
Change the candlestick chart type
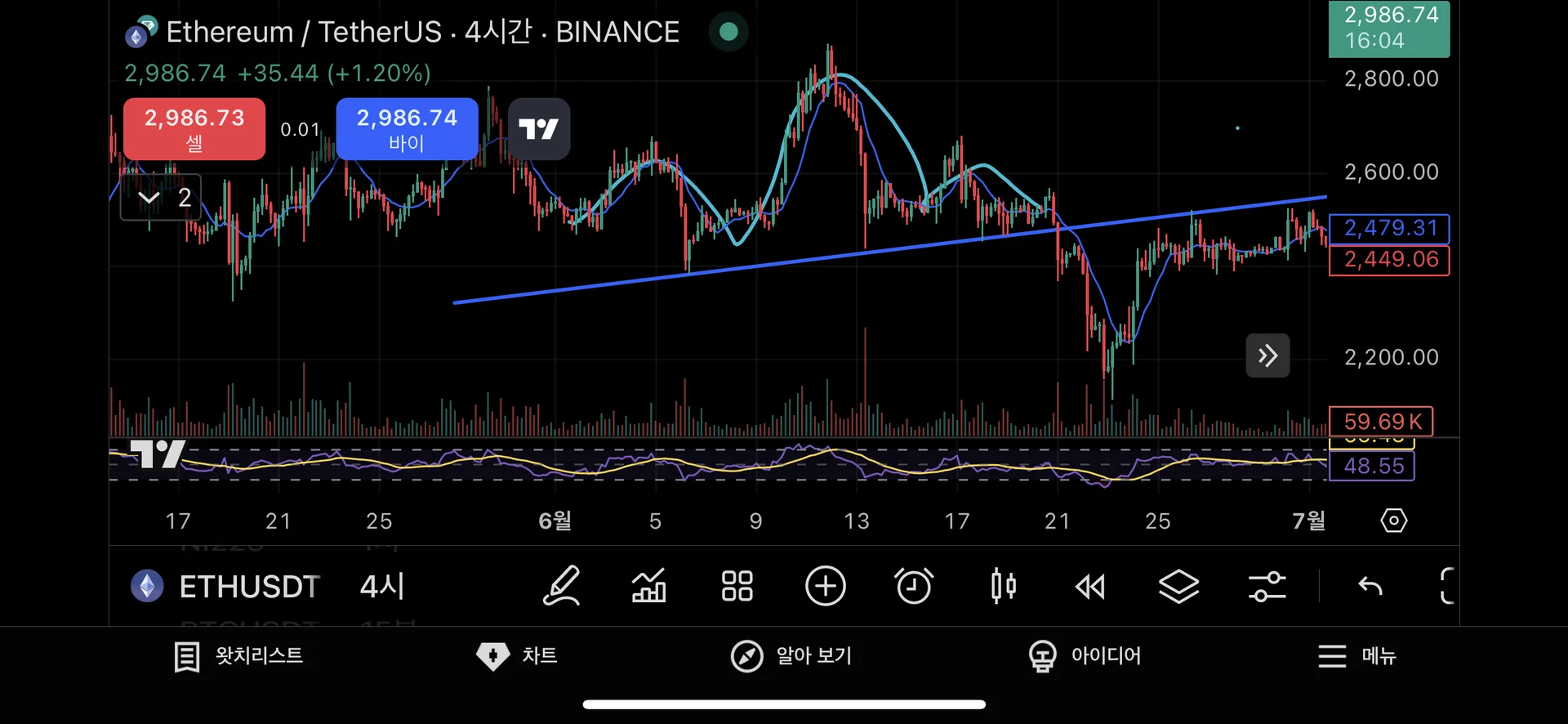pyautogui.click(x=1003, y=587)
